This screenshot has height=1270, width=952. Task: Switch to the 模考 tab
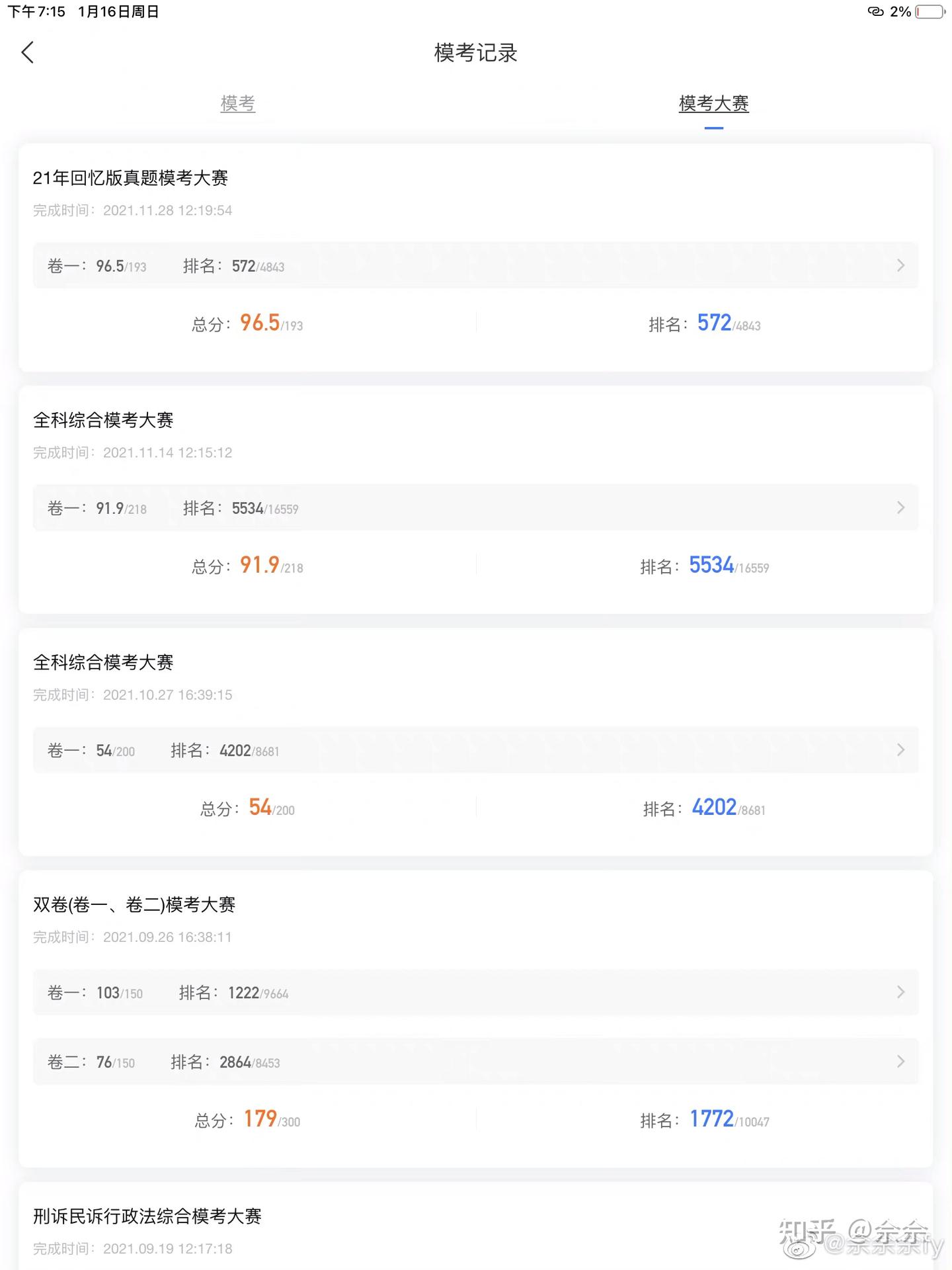click(x=238, y=103)
